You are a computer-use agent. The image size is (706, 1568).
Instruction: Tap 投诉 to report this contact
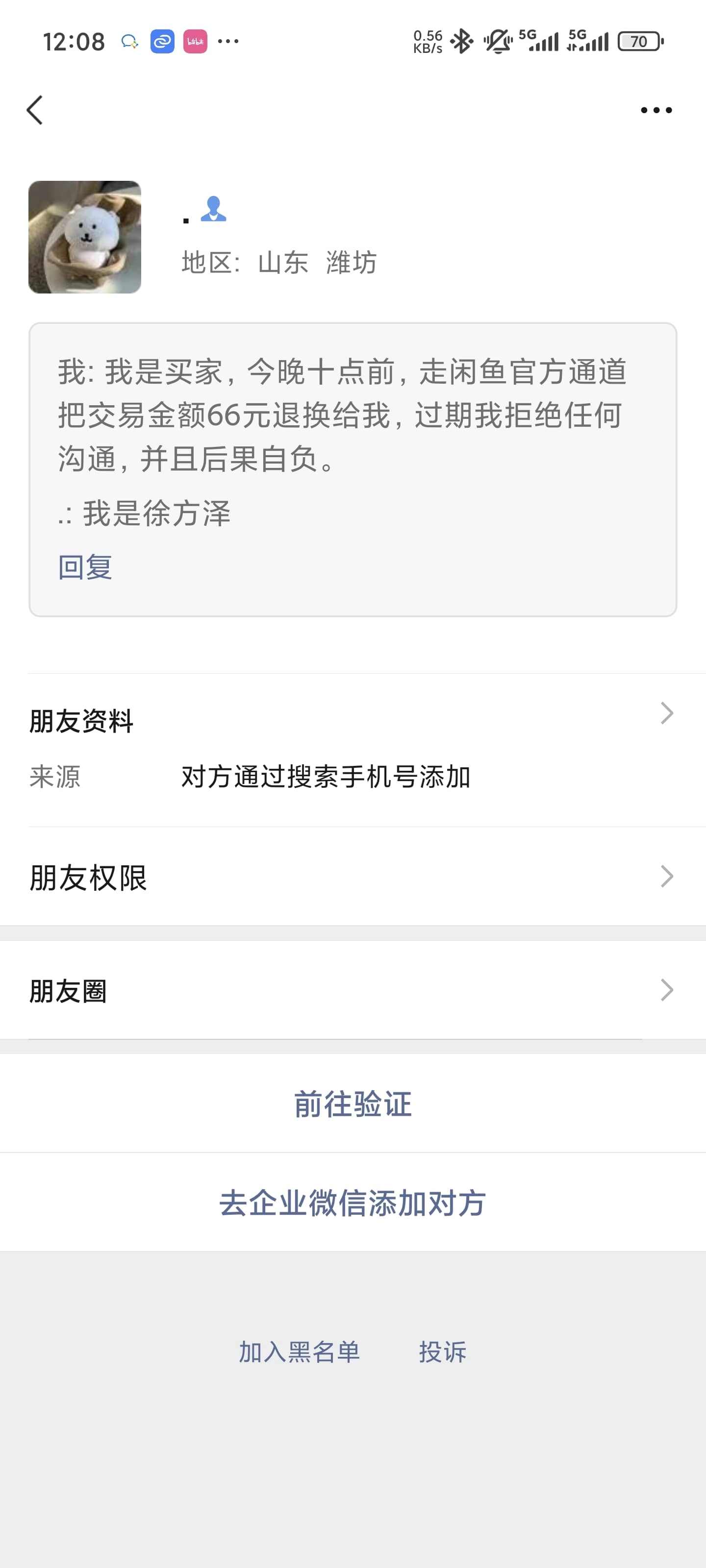tap(442, 1351)
